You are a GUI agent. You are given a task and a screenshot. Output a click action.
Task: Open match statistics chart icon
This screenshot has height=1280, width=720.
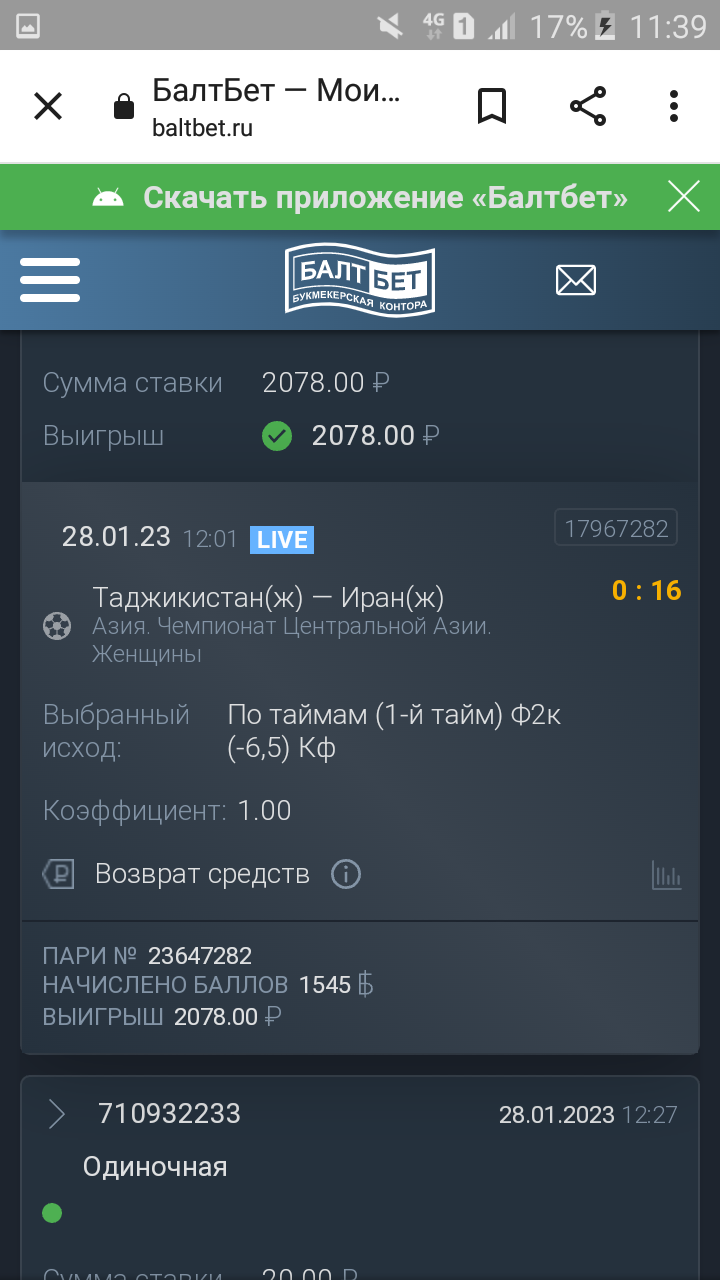click(666, 875)
